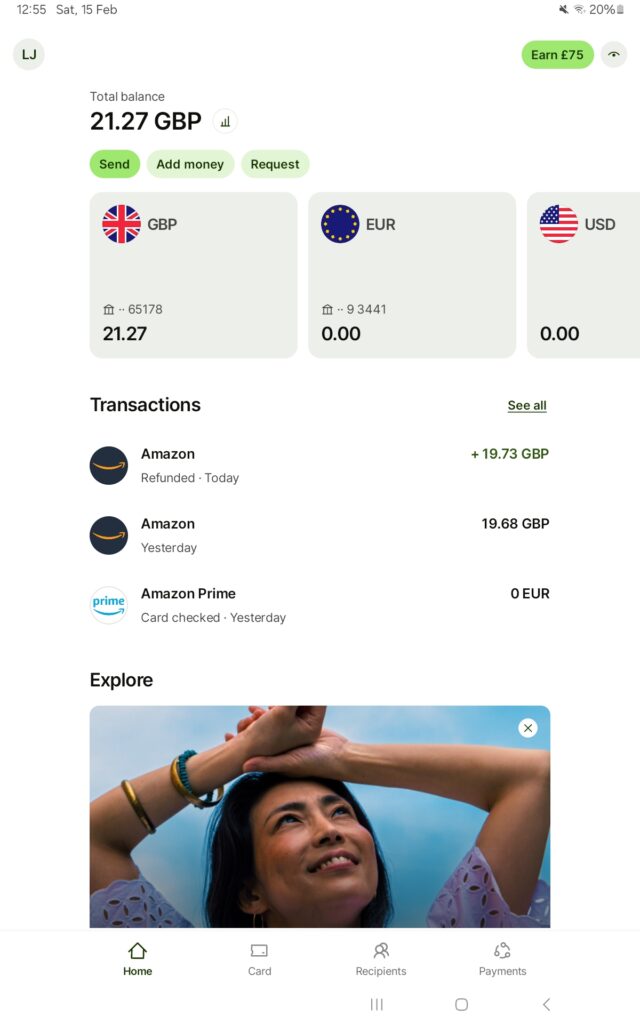Tap the Earn £75 button
This screenshot has height=1024, width=640.
(557, 55)
